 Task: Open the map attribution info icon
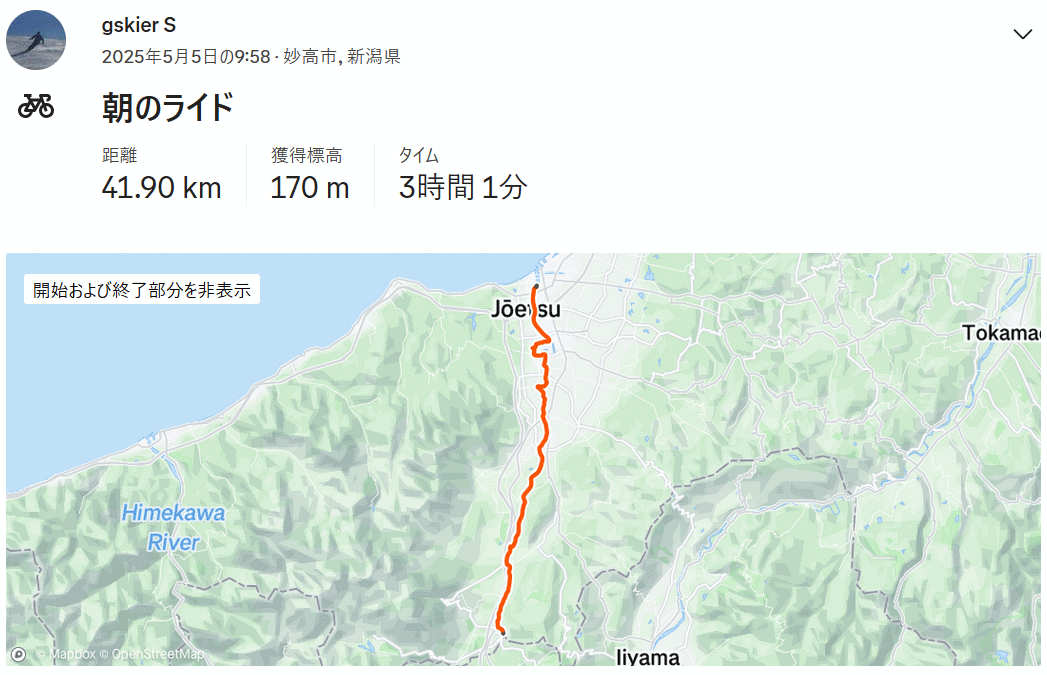[18, 654]
